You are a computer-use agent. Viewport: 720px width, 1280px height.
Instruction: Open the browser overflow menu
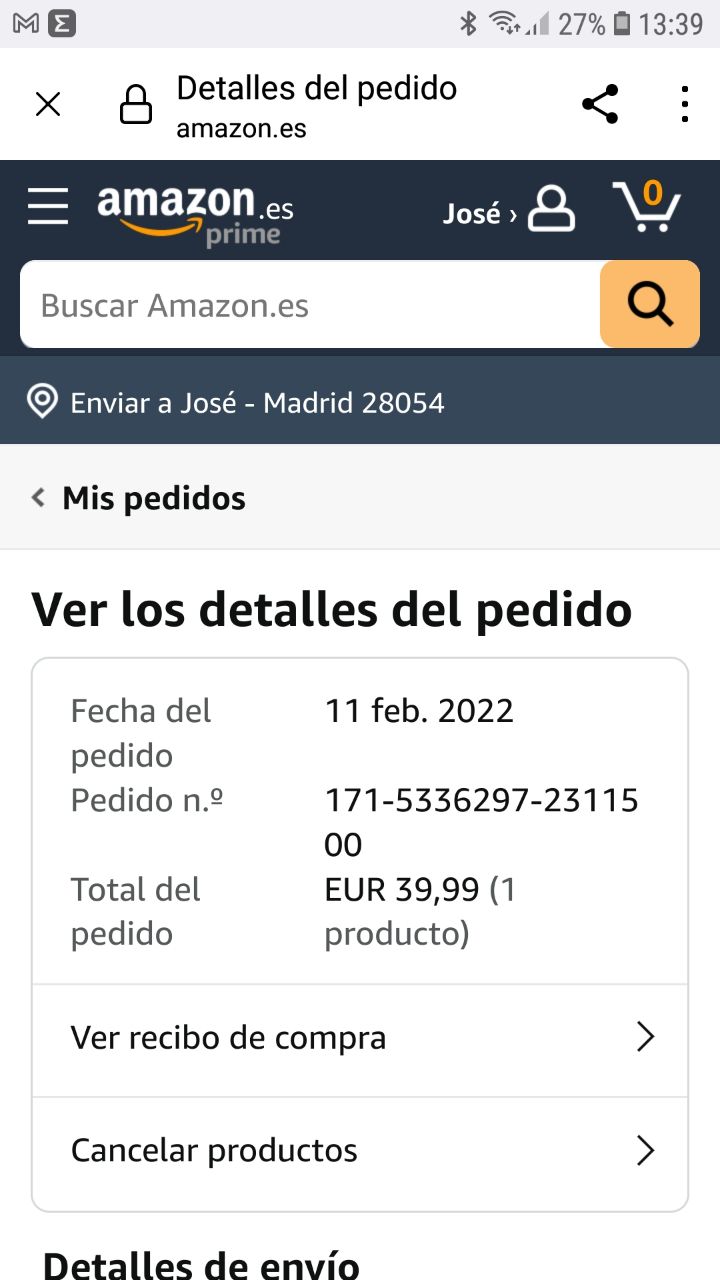point(684,104)
